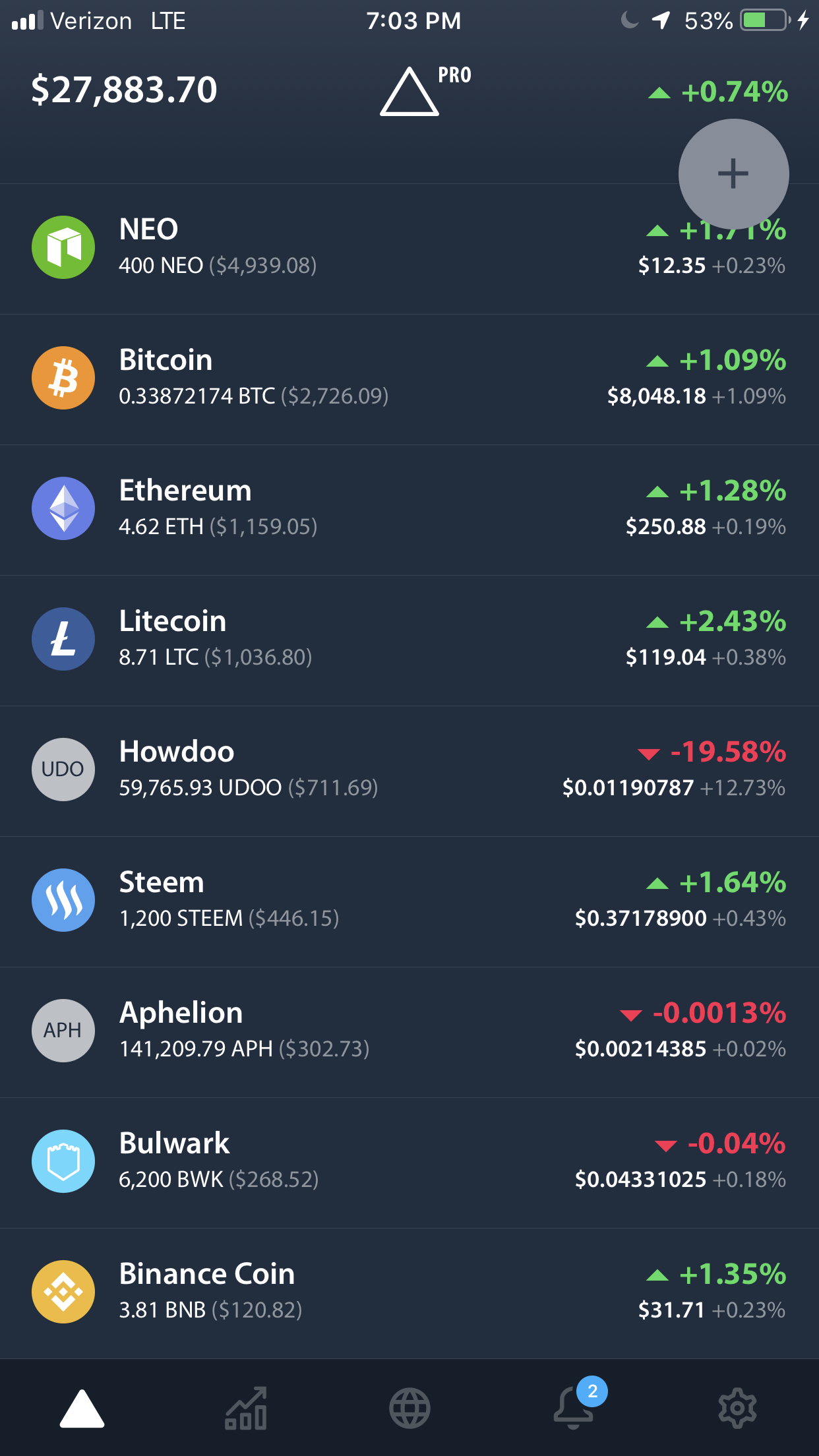Tap the green arrow on Steem row
This screenshot has width=819, height=1456.
point(657,884)
